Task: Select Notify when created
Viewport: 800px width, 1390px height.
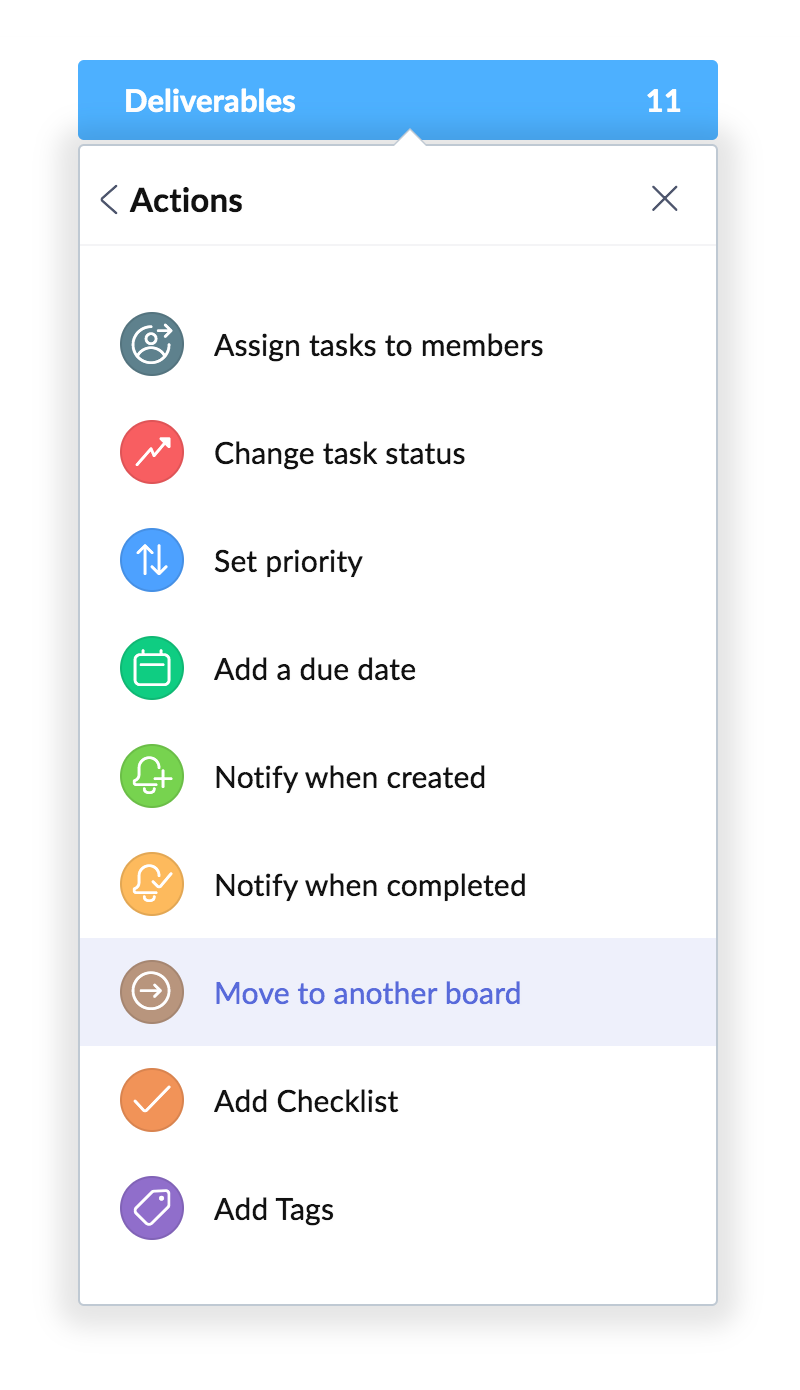Action: pyautogui.click(x=349, y=778)
